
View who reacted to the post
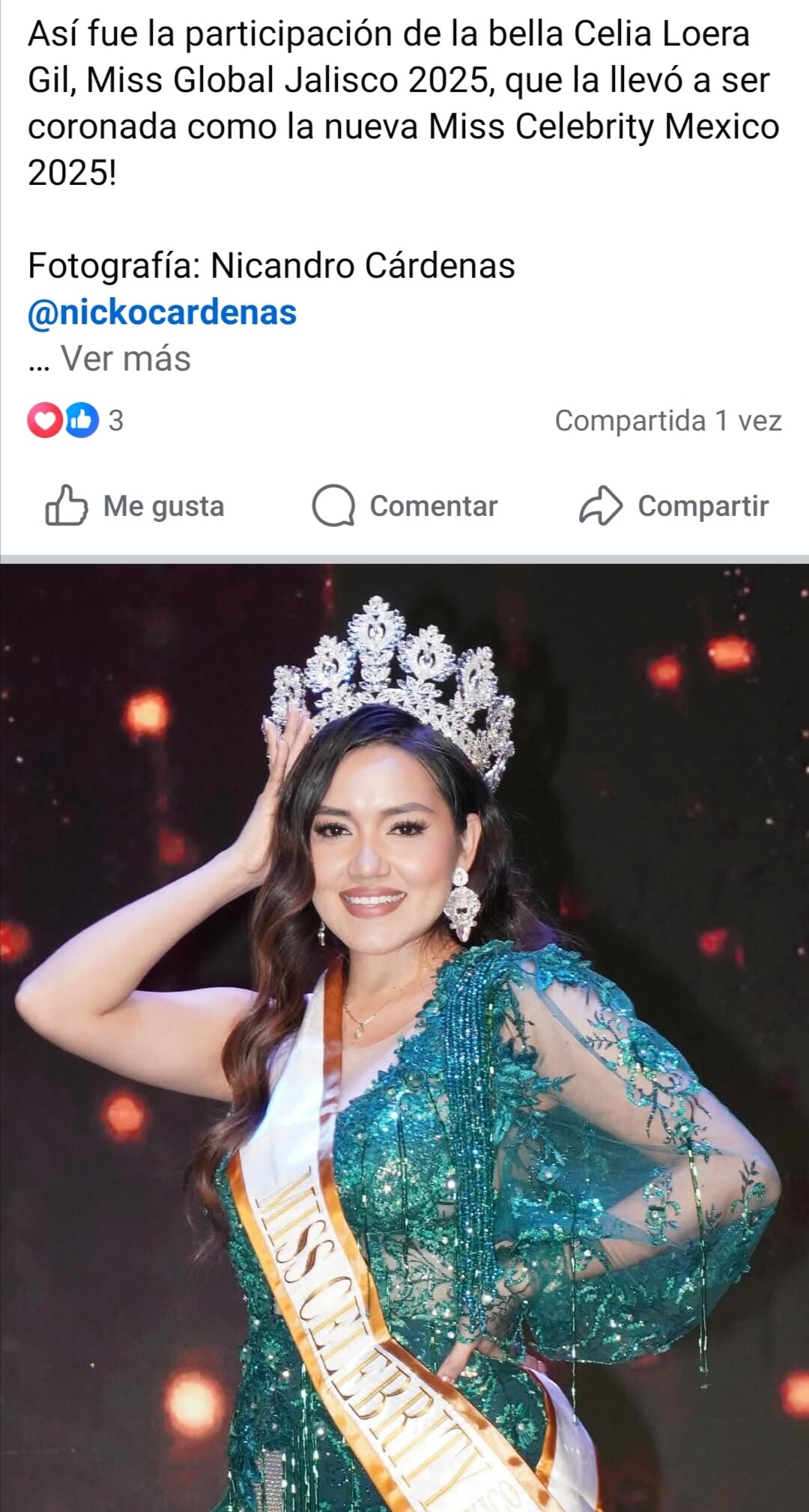point(75,420)
